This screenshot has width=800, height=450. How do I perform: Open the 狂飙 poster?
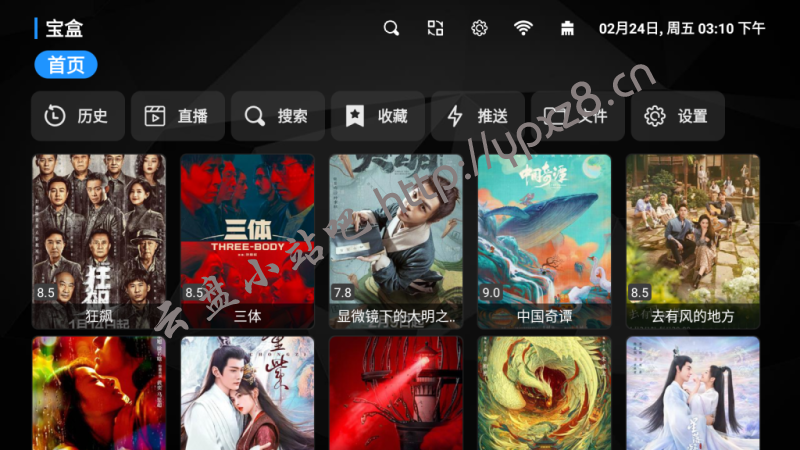pyautogui.click(x=98, y=240)
